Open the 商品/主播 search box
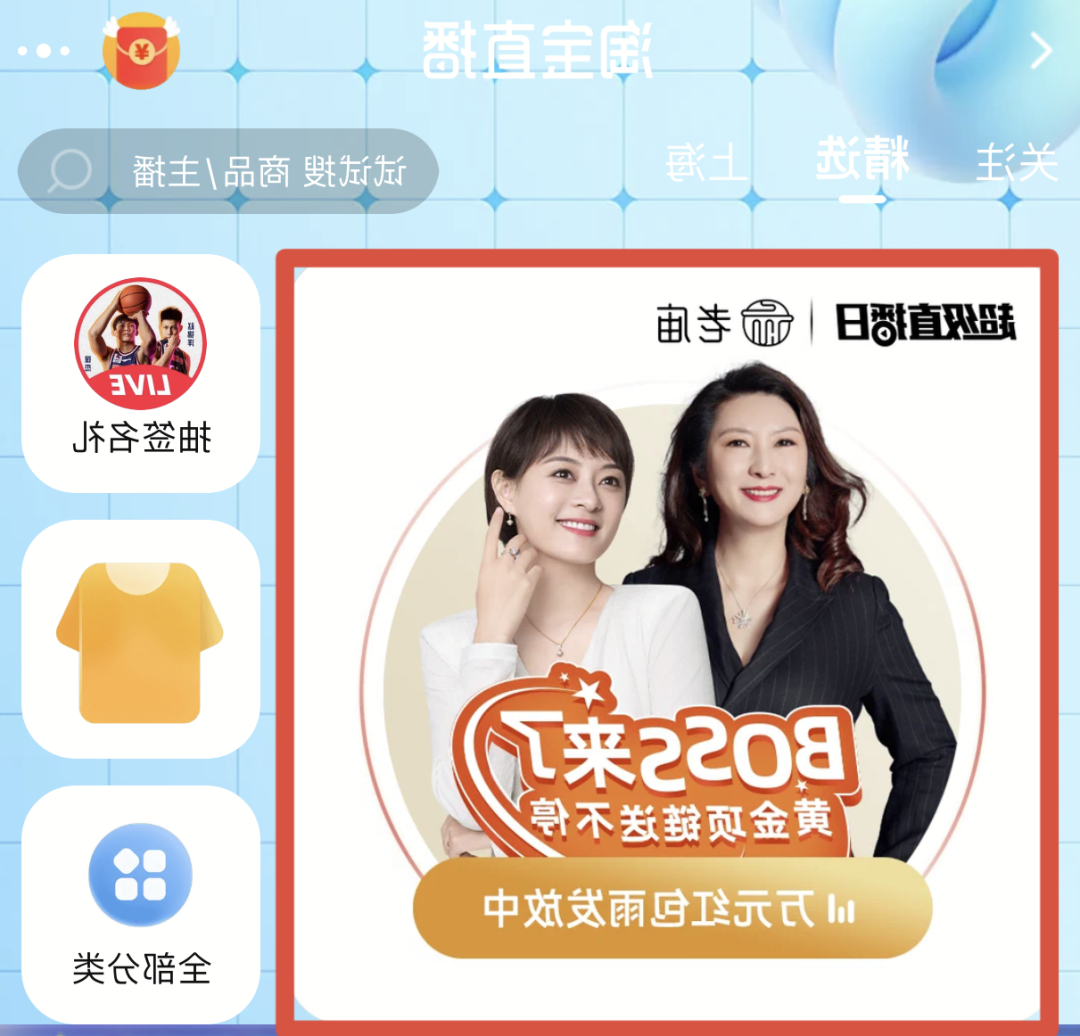Screen dimensions: 1080x1036 coord(228,171)
